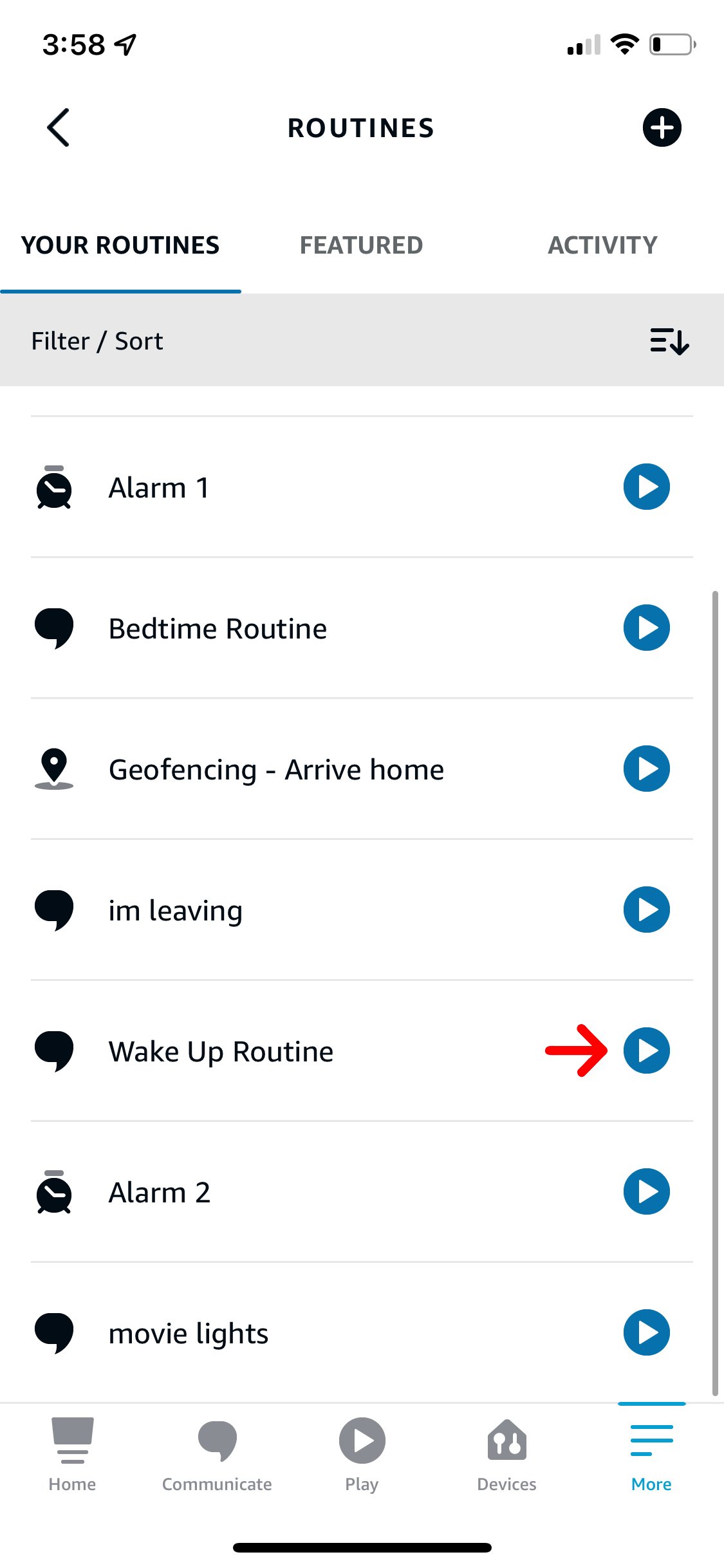Open the Filter / Sort options
Screen dimensions: 724x1568
(362, 341)
